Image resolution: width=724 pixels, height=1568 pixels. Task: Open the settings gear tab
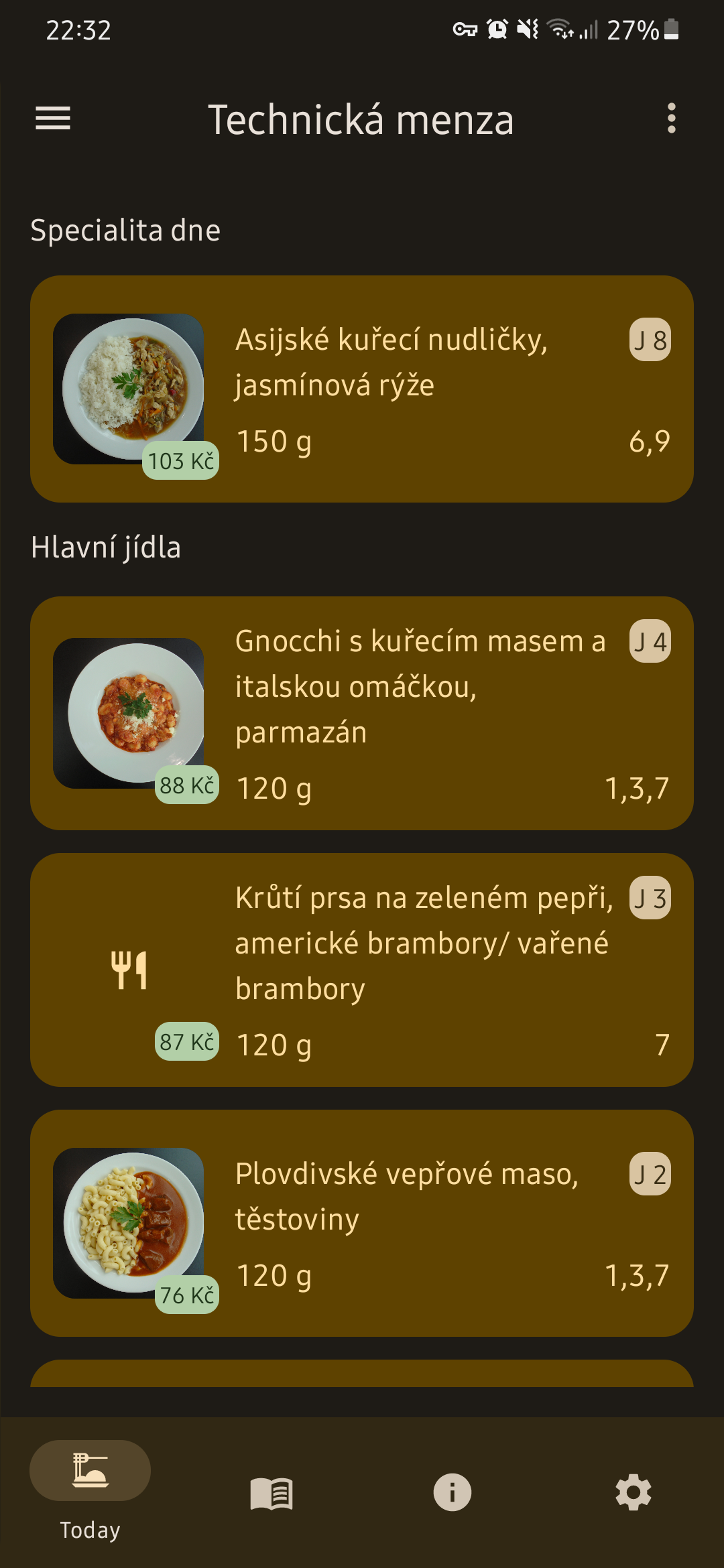(633, 1493)
